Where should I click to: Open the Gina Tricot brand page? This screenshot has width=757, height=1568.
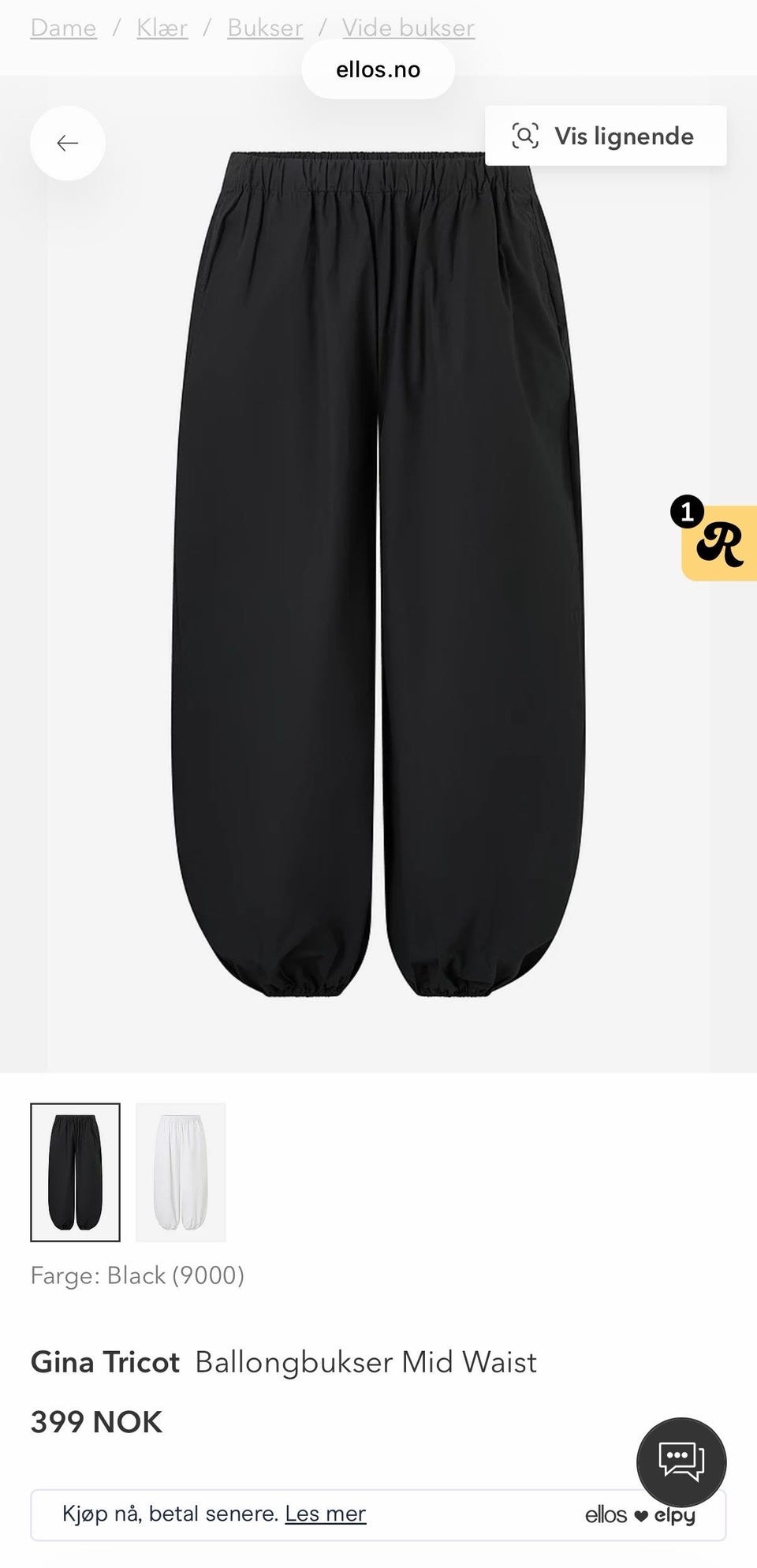click(x=105, y=1362)
